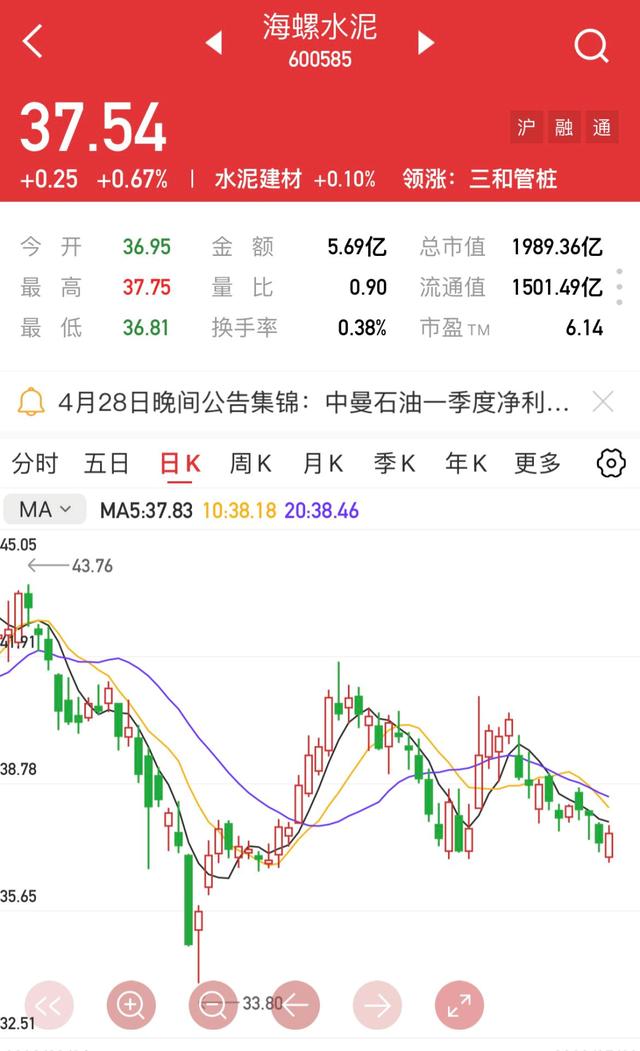Open the 4月28日晚间公告集锦 news banner
The height and width of the screenshot is (1051, 640).
(x=313, y=403)
